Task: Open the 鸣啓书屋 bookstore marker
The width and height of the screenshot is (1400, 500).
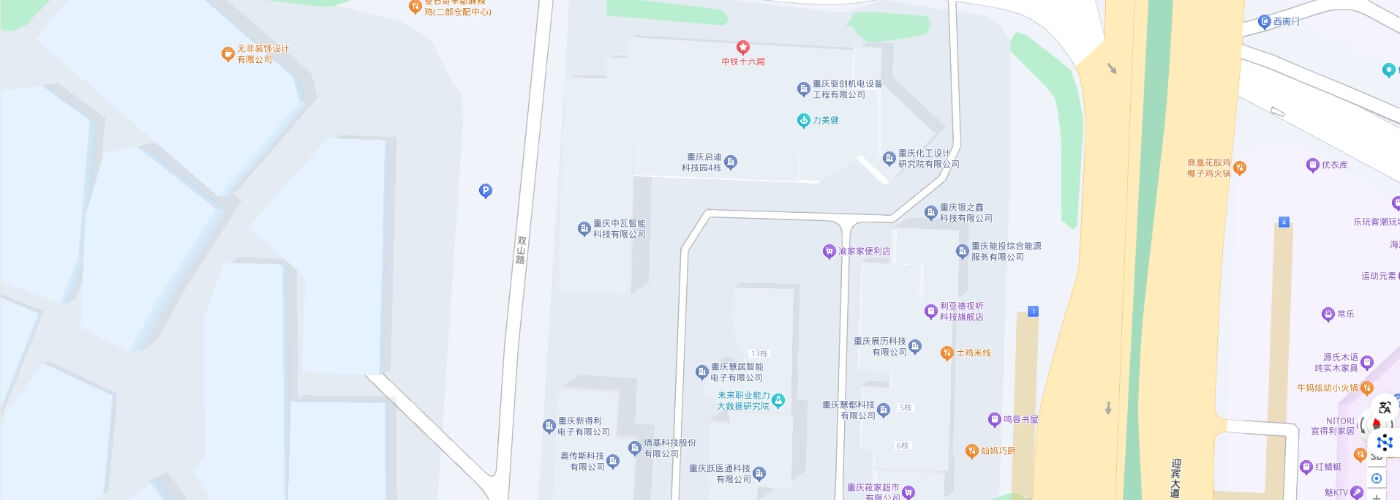Action: click(x=994, y=419)
